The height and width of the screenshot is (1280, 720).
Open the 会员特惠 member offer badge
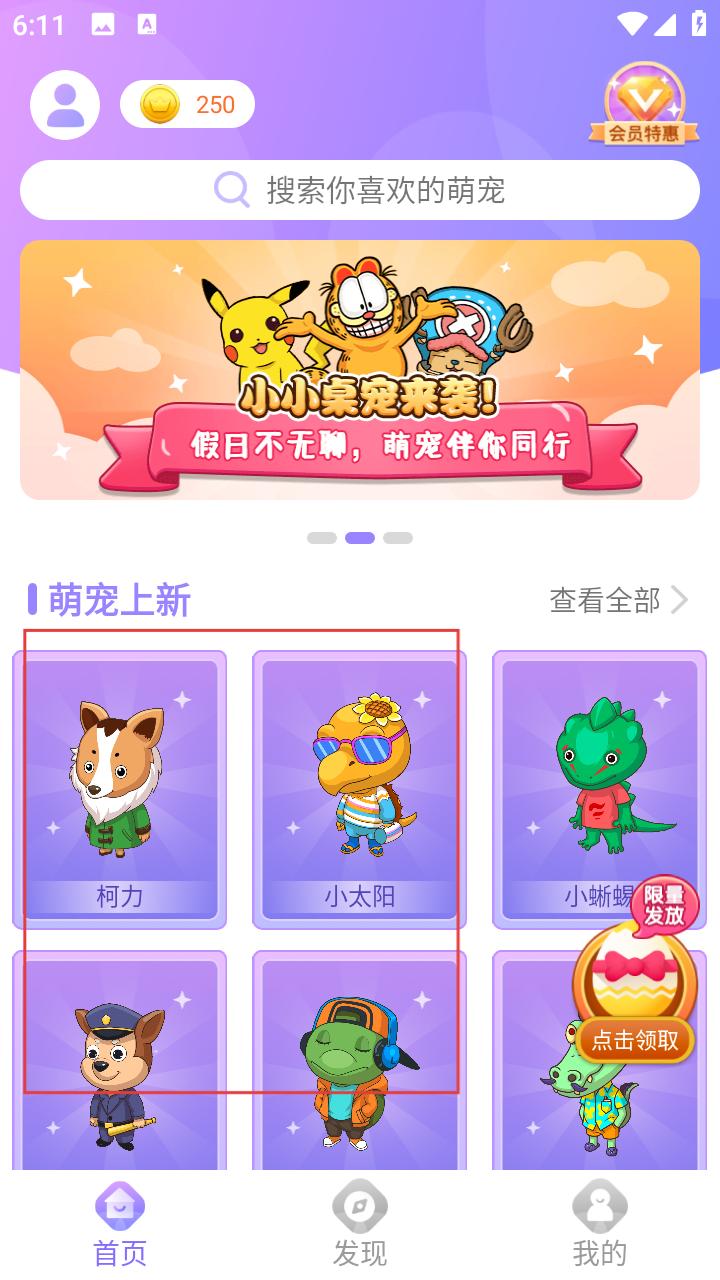pos(644,105)
